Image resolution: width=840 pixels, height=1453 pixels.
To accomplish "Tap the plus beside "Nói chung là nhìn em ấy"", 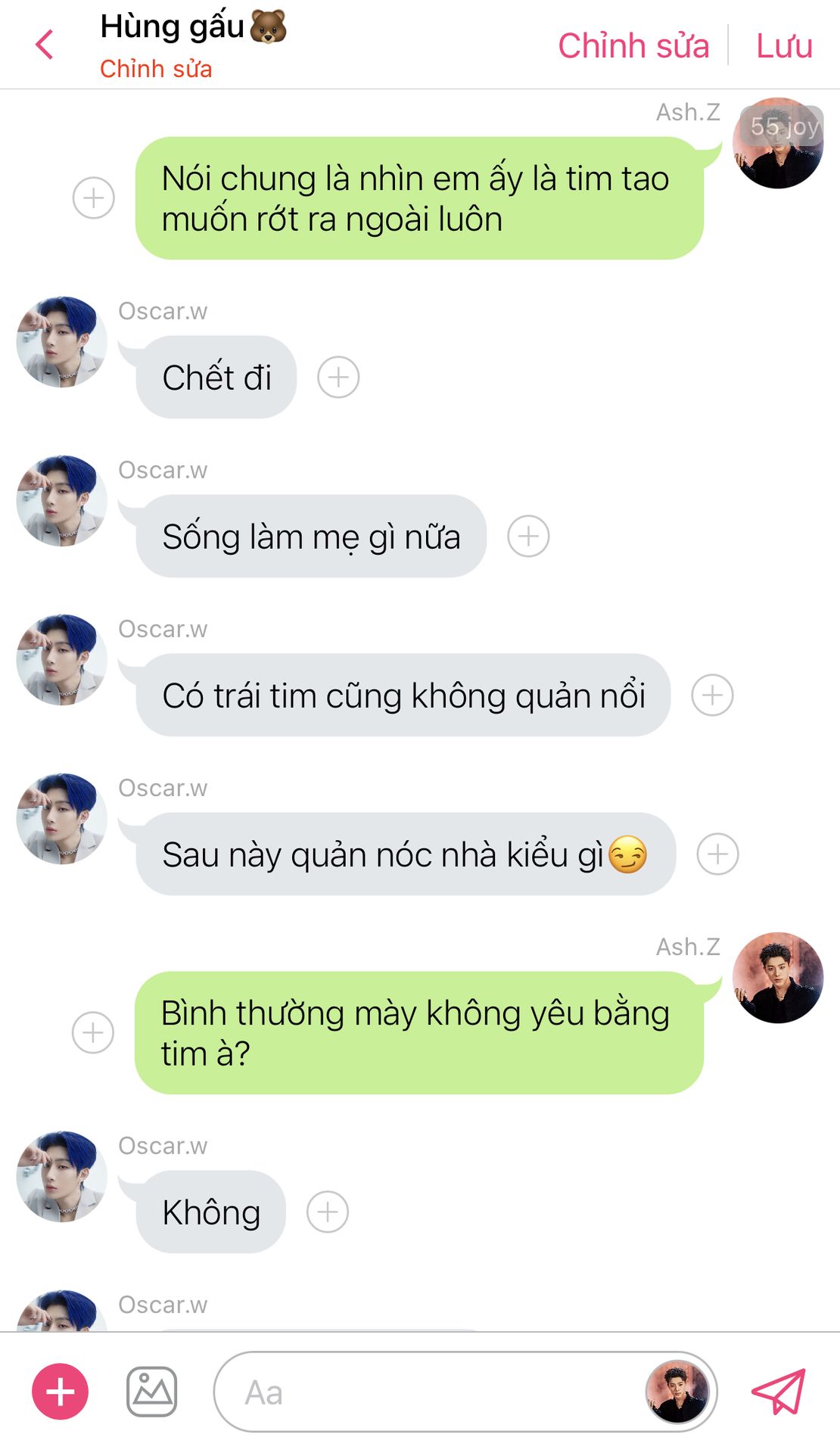I will tap(94, 198).
